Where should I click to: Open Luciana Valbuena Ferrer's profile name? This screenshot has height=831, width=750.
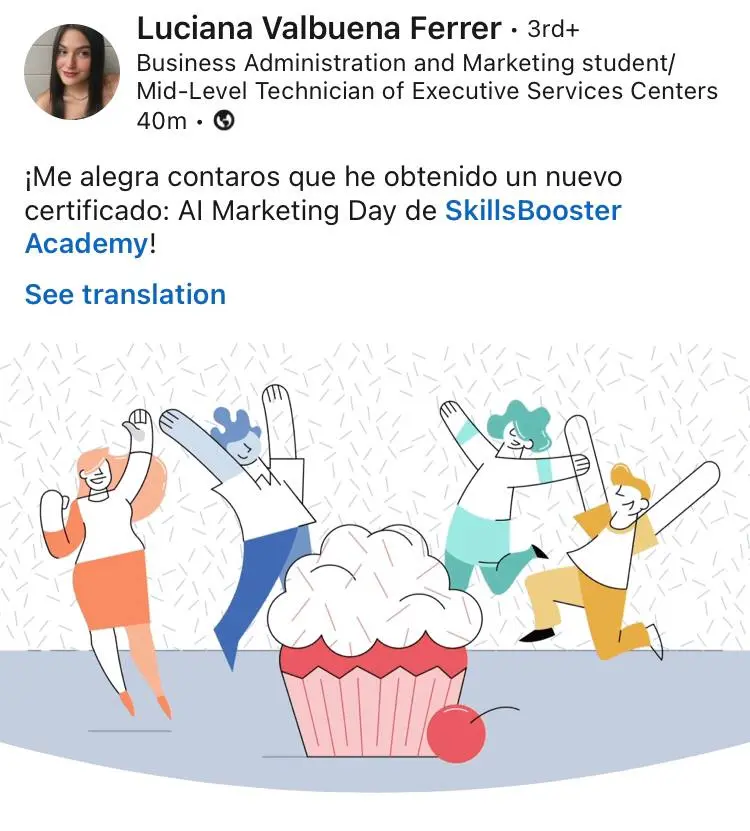click(319, 28)
